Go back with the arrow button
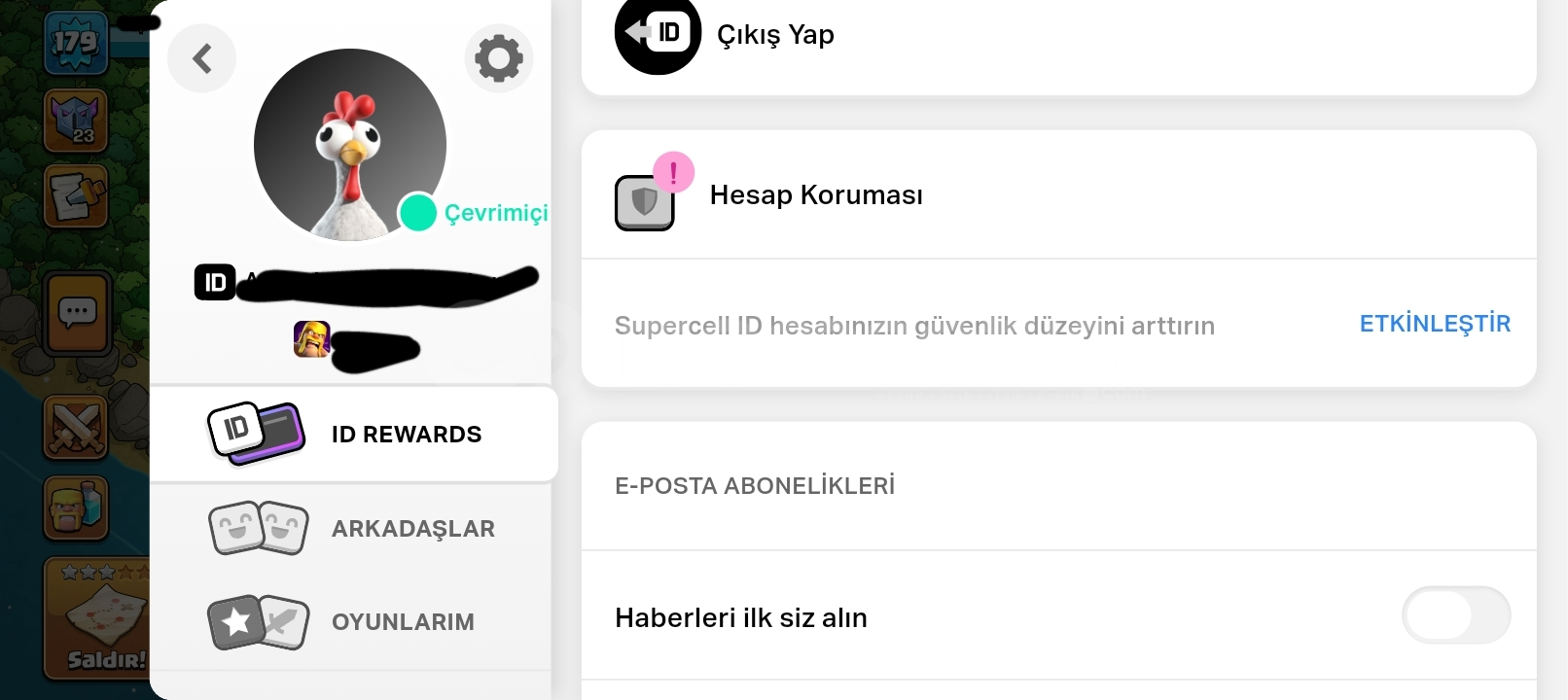Viewport: 1568px width, 700px height. (201, 58)
